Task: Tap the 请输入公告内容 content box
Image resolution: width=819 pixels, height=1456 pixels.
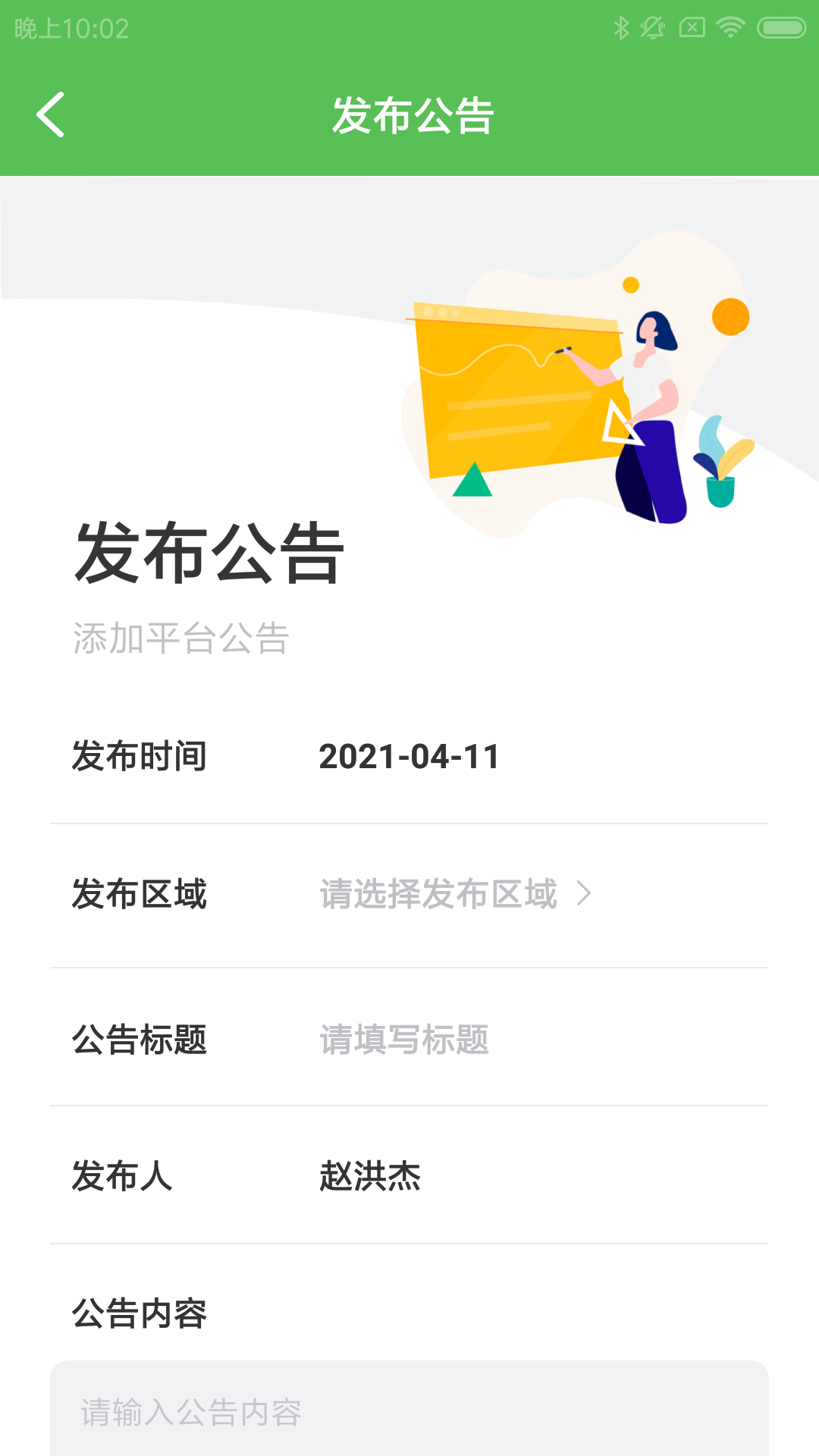Action: tap(409, 1412)
